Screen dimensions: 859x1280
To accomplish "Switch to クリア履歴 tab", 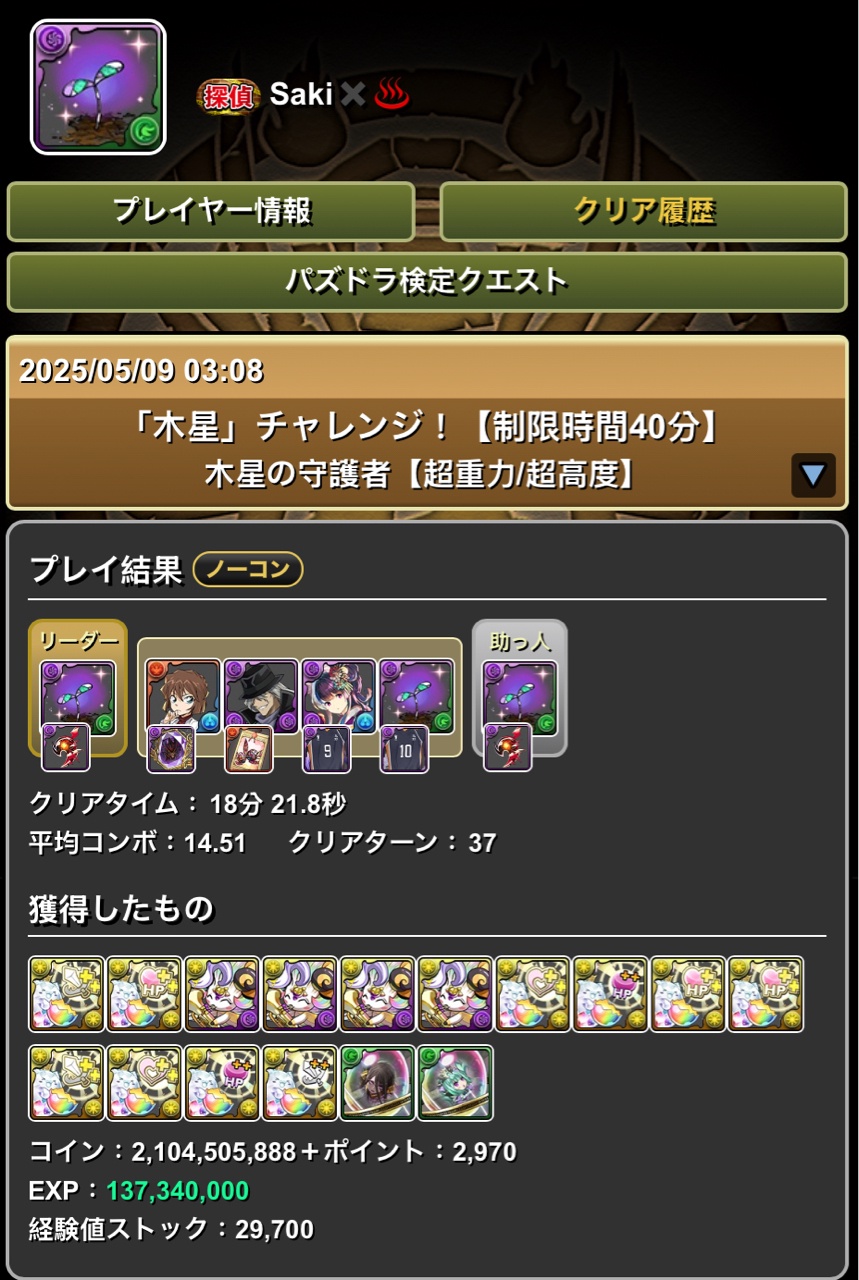I will [x=643, y=211].
